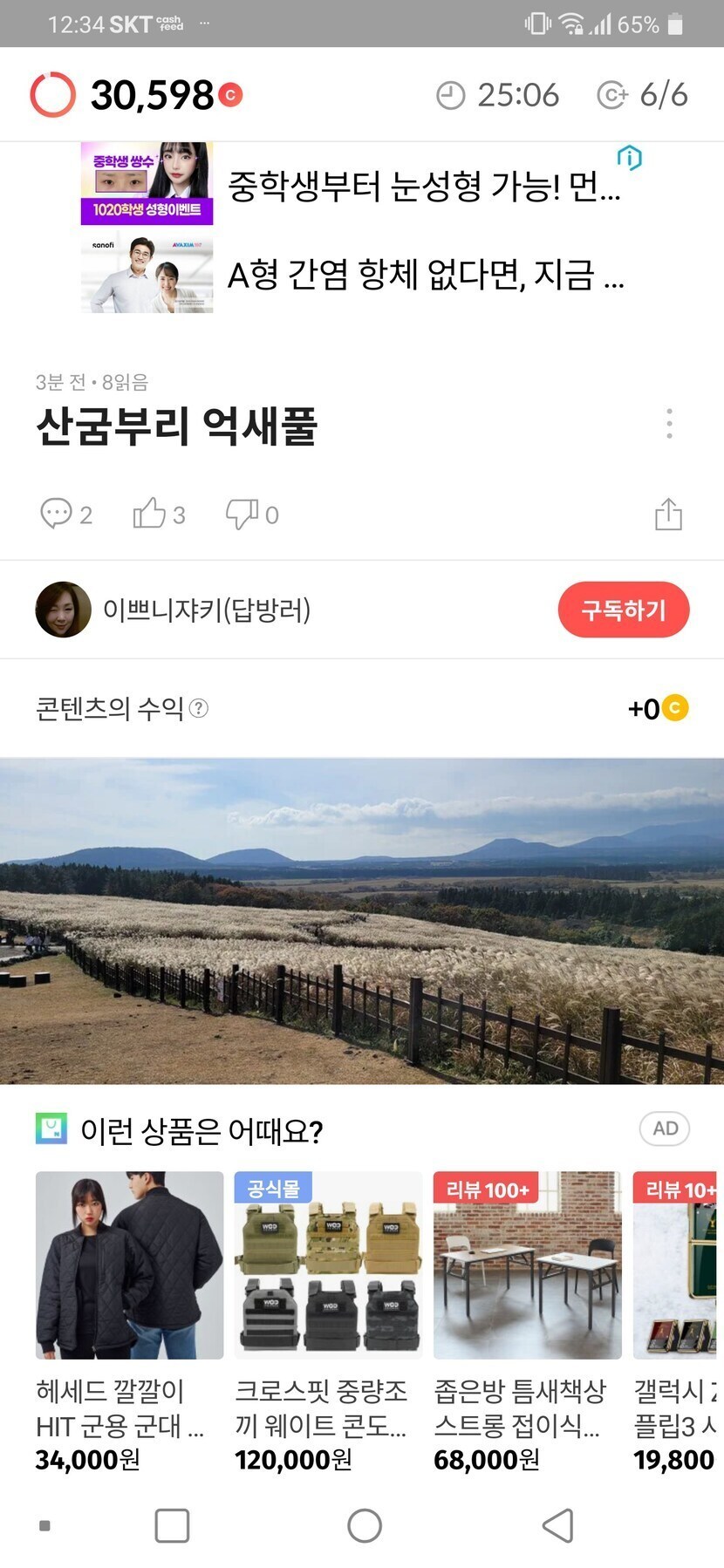Open the ad info icon

pos(629,158)
